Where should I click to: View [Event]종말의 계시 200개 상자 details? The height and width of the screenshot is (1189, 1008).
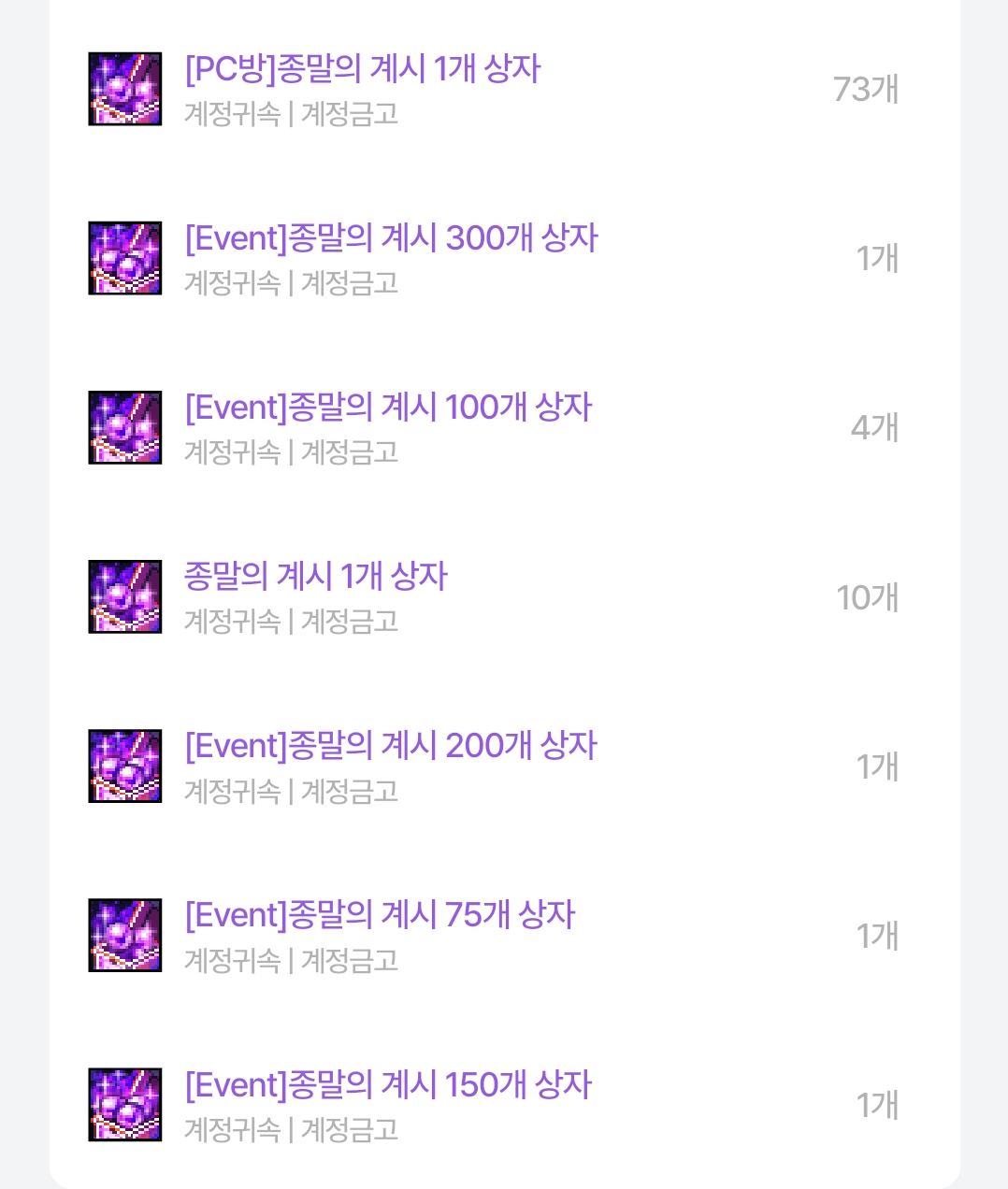[x=391, y=747]
